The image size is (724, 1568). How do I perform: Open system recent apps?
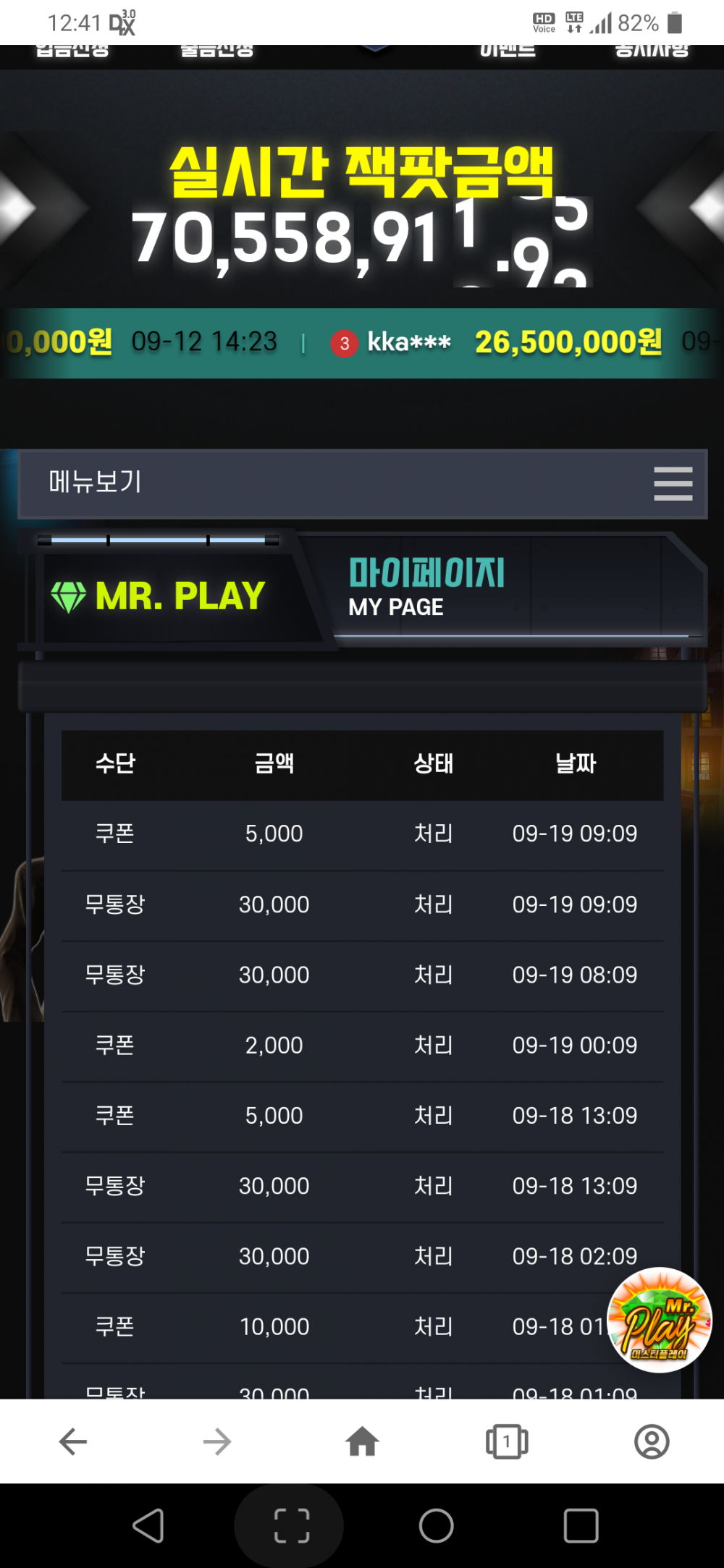[x=581, y=1525]
